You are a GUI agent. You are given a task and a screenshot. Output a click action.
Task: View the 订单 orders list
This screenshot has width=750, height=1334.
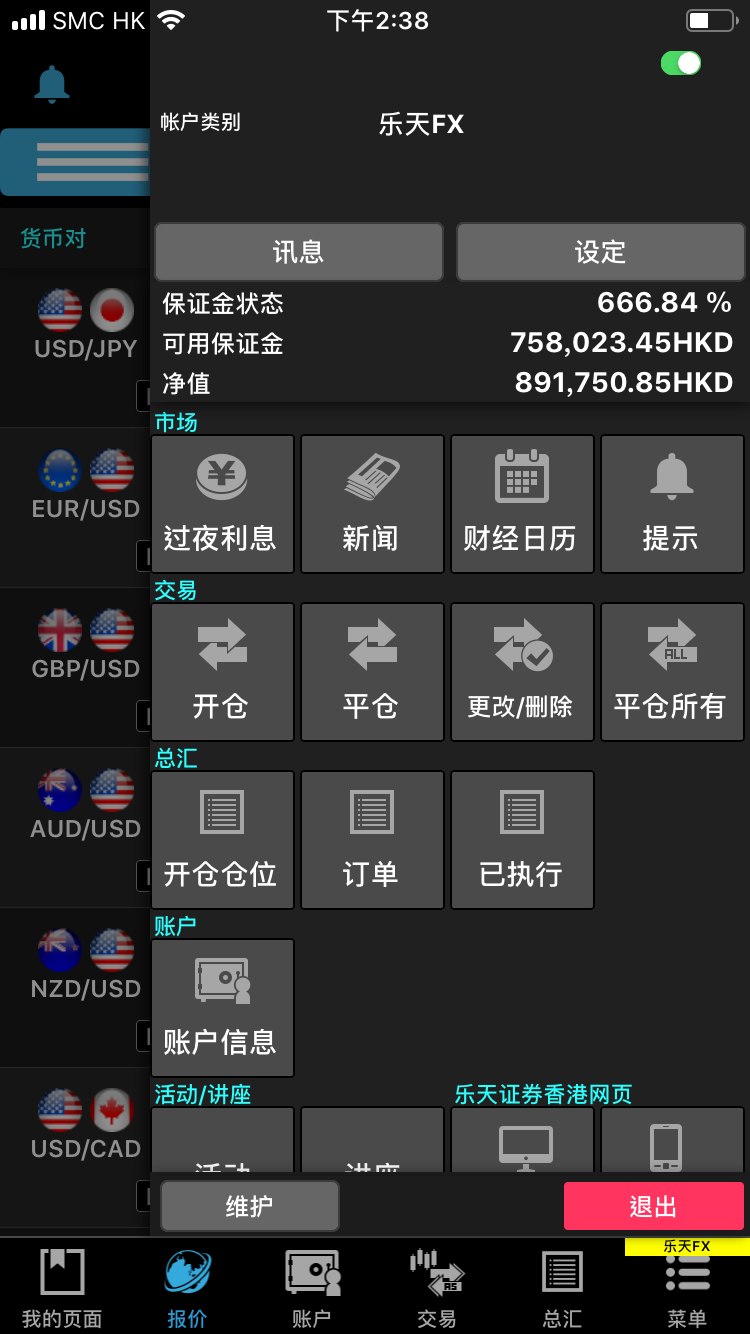pyautogui.click(x=372, y=840)
